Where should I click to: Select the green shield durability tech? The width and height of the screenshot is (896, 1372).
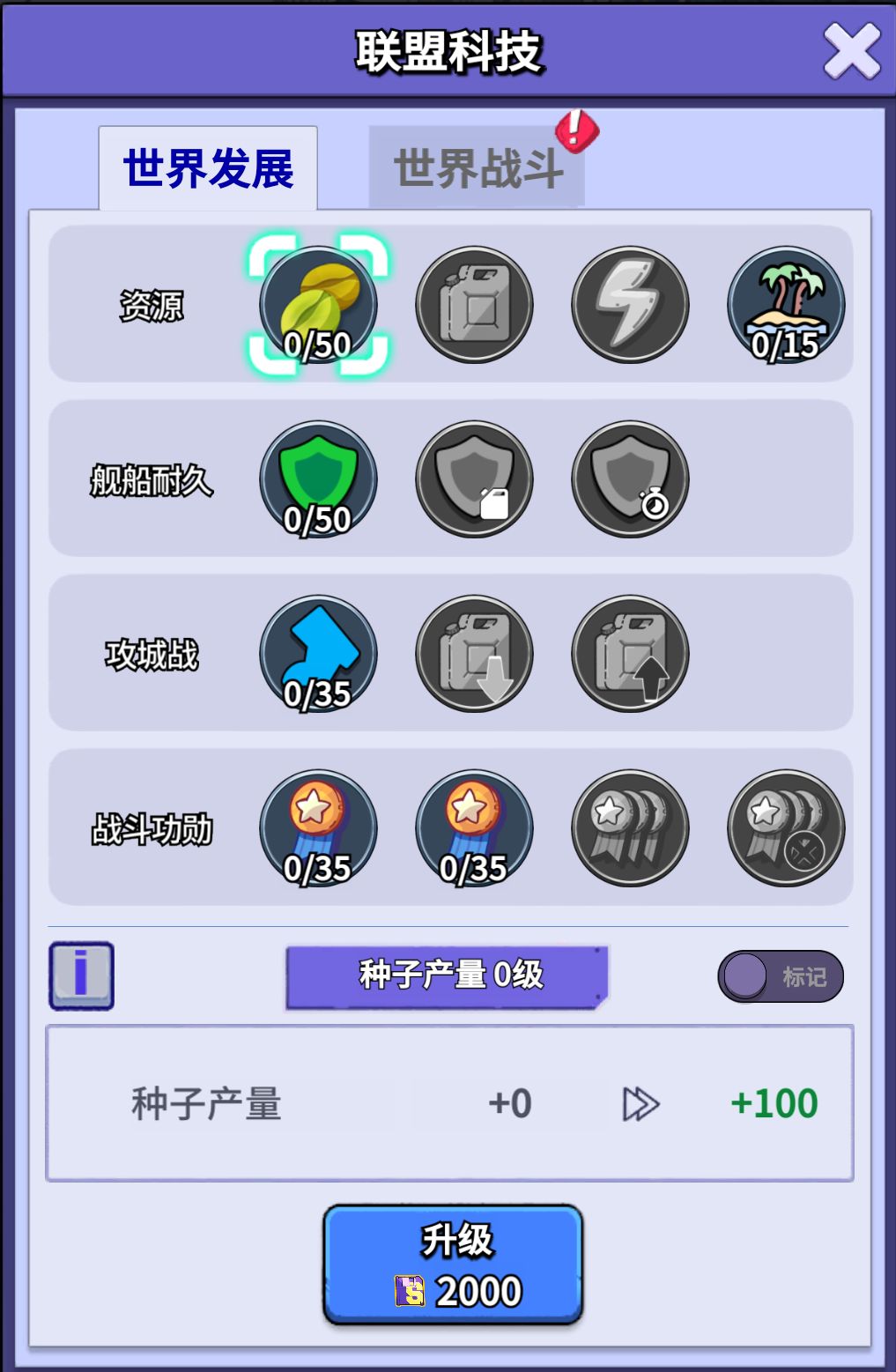coord(319,478)
